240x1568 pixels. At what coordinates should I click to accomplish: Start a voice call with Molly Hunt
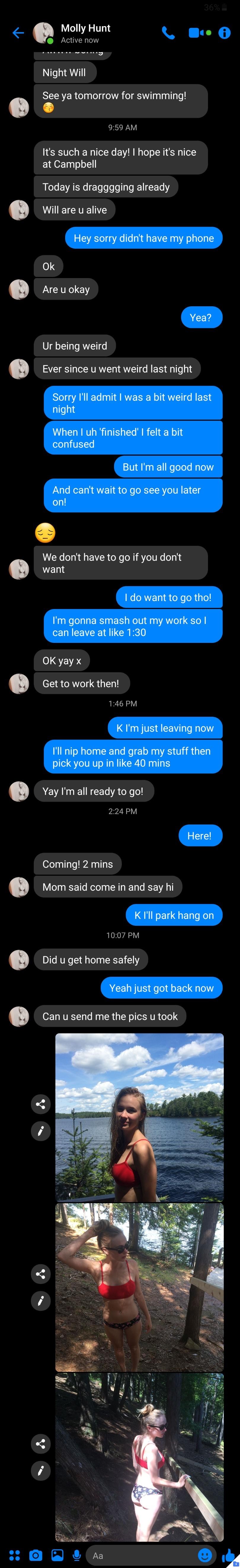(168, 33)
